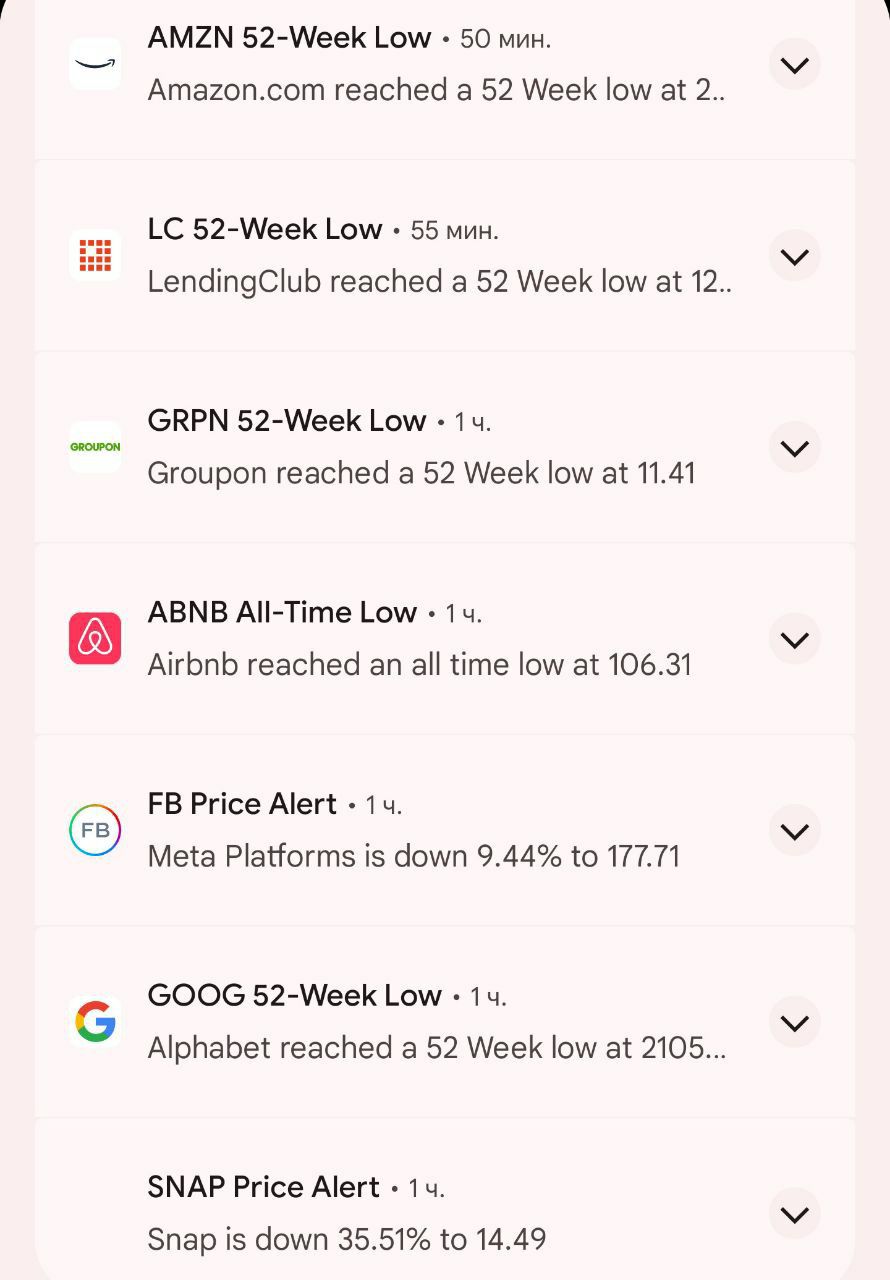Expand the ABNB All-Time Low notification
Image resolution: width=890 pixels, height=1280 pixels.
(x=794, y=640)
